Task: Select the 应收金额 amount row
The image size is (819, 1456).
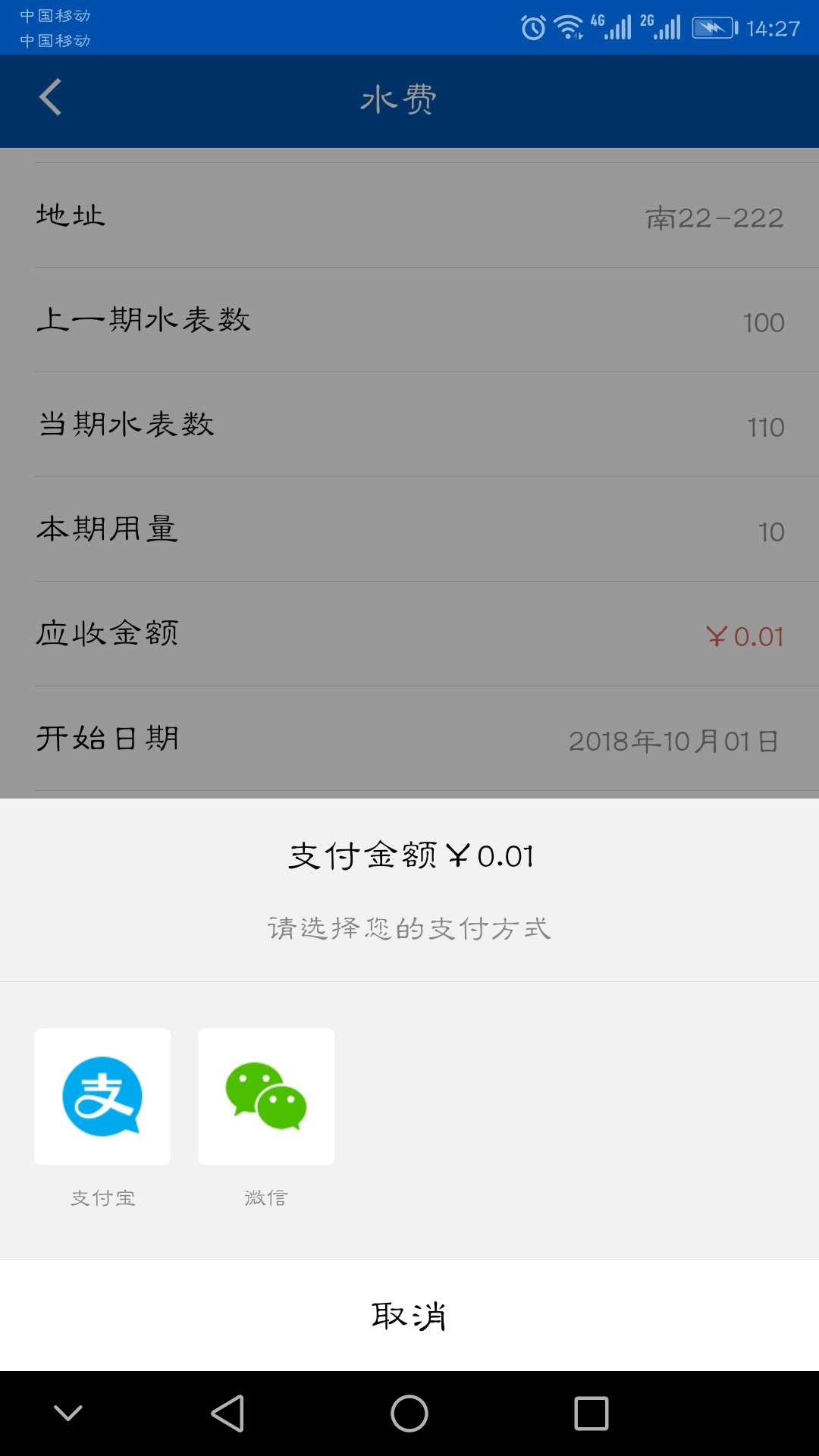Action: [409, 635]
